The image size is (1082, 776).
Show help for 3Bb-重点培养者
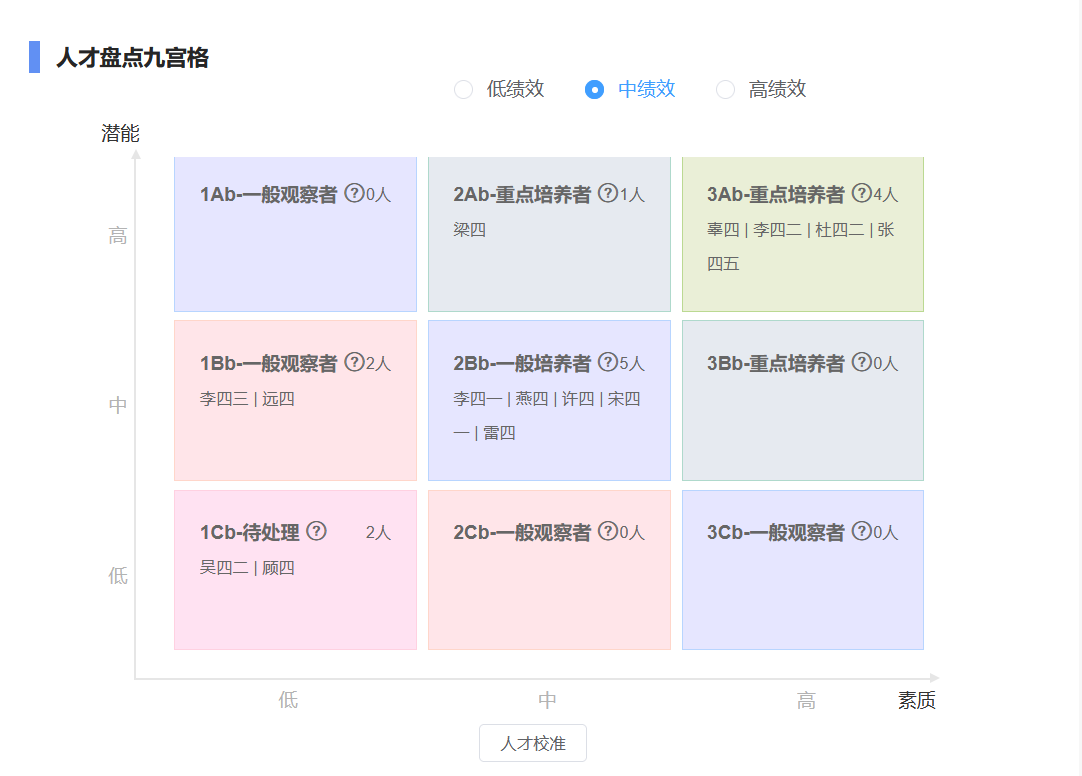pos(861,362)
